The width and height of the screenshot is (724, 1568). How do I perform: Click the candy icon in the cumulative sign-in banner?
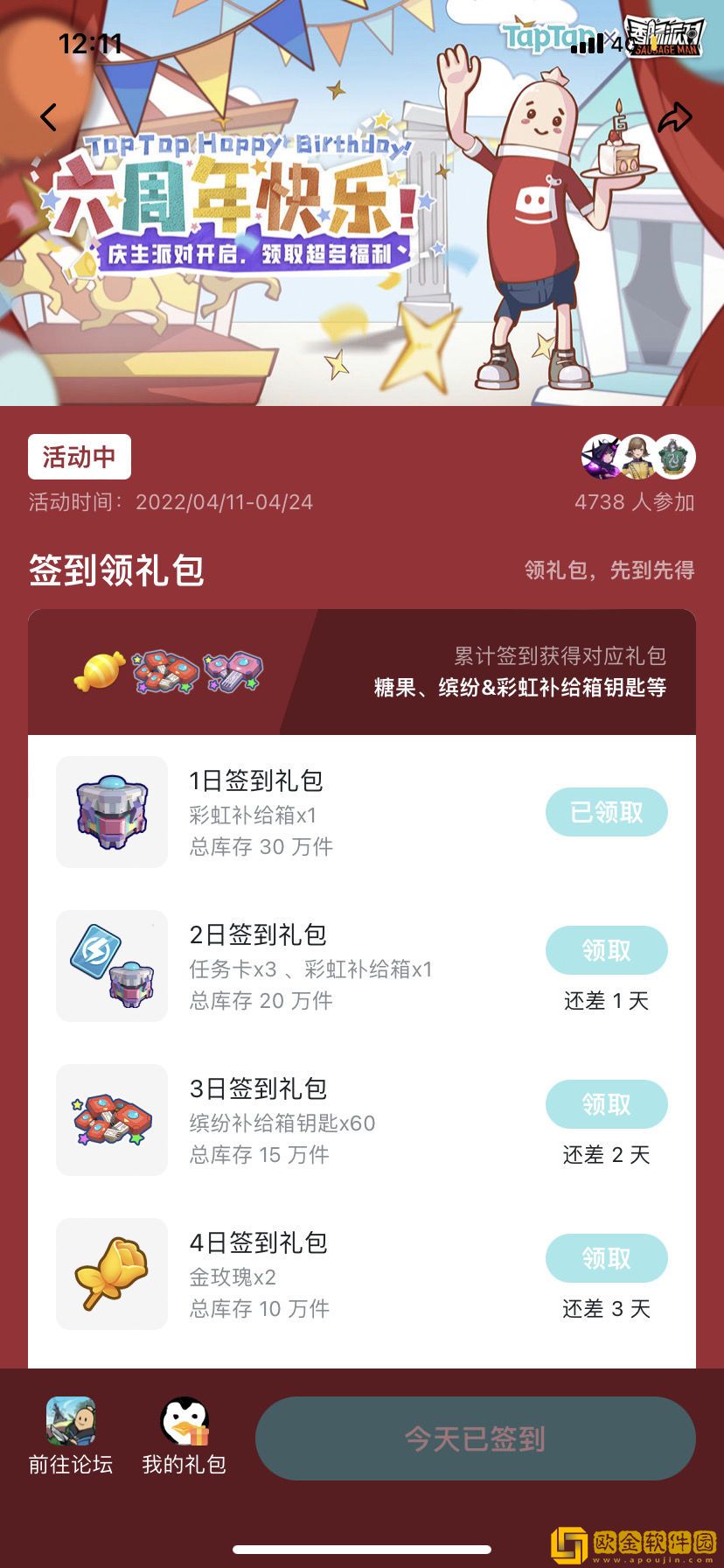click(x=99, y=669)
